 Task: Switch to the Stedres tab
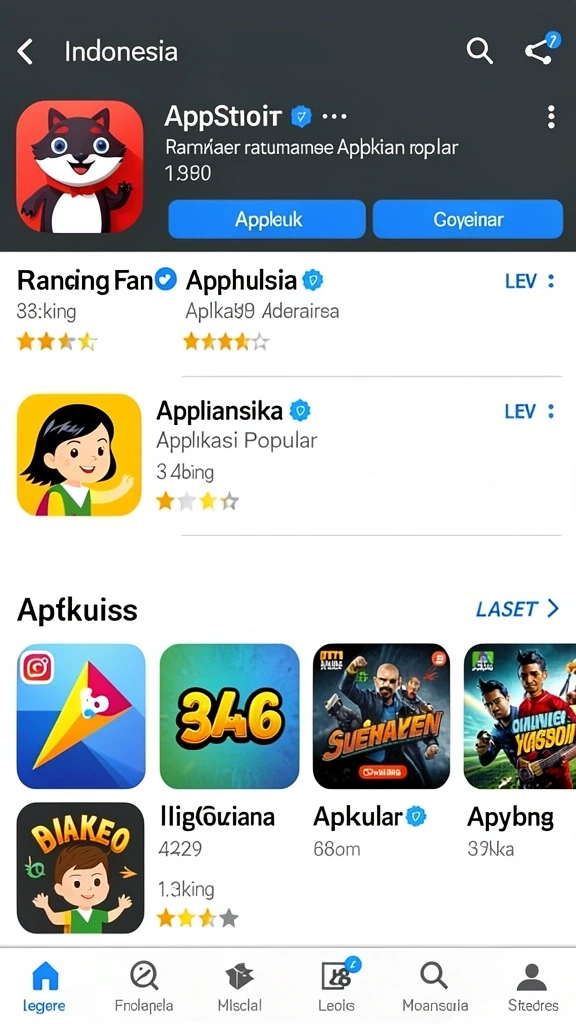tap(533, 987)
